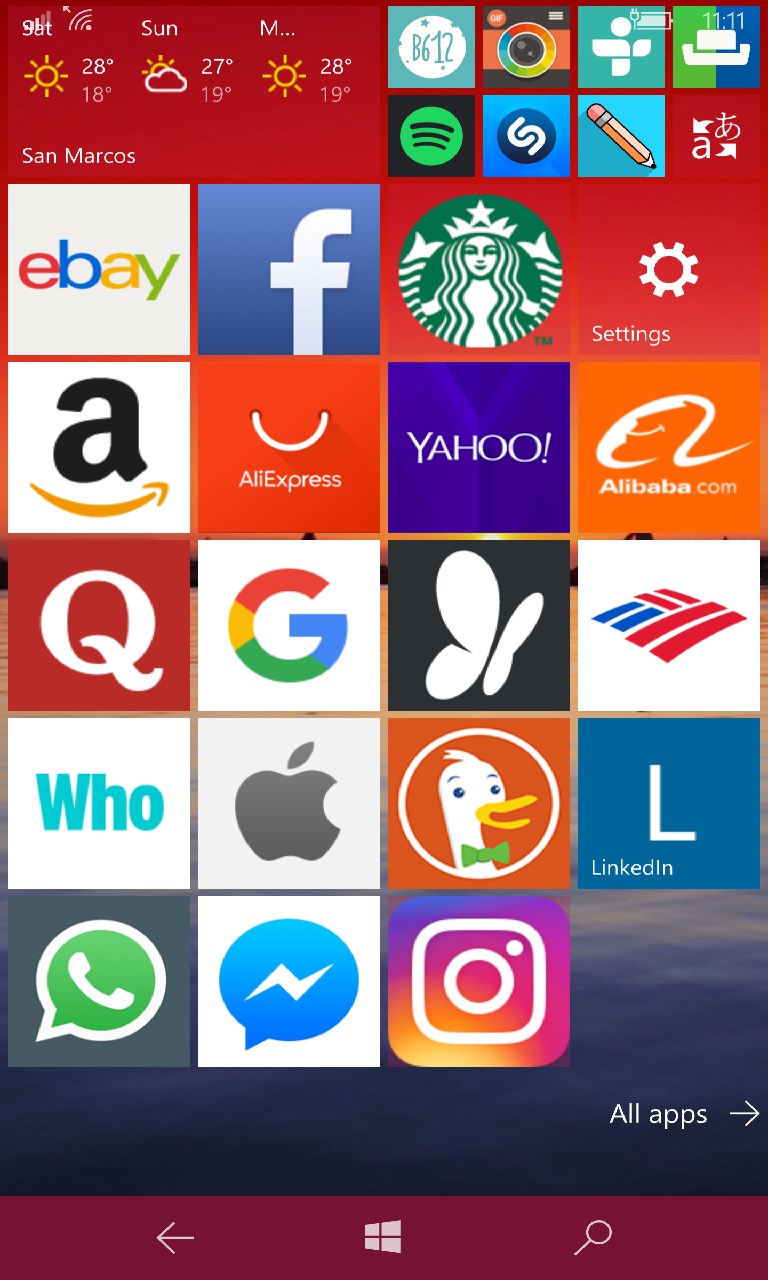
Task: Open AliExpress
Action: (x=289, y=447)
